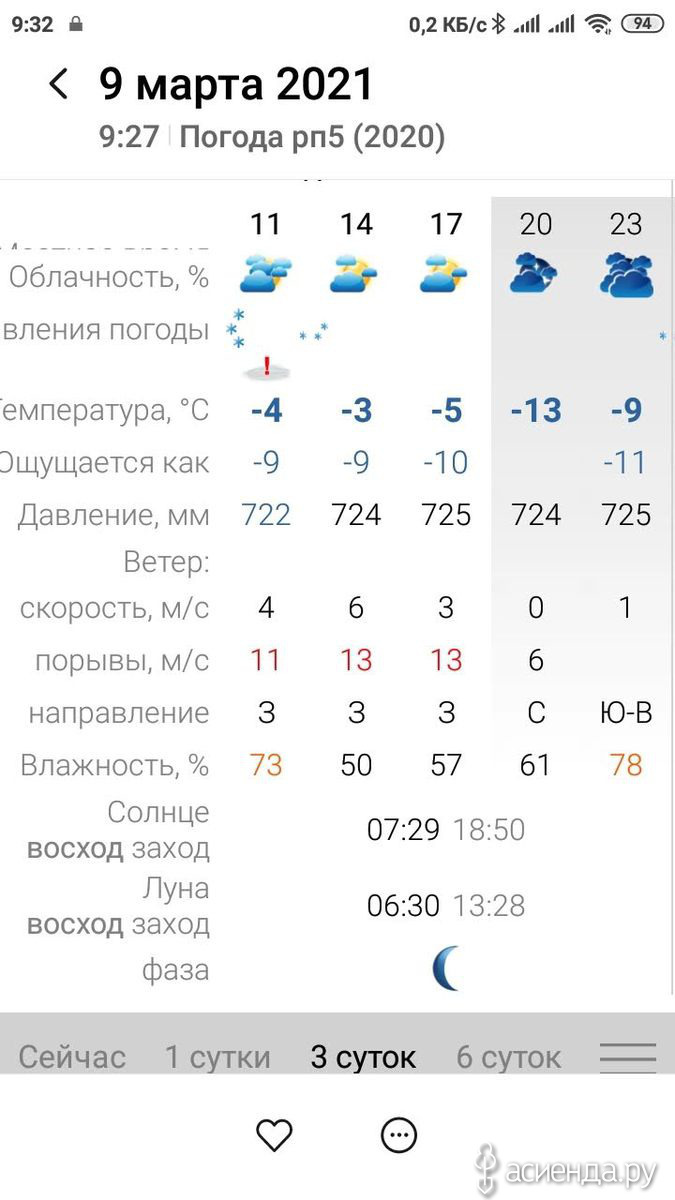The height and width of the screenshot is (1200, 675).
Task: Switch to 1 сутки forecast
Action: (217, 1056)
